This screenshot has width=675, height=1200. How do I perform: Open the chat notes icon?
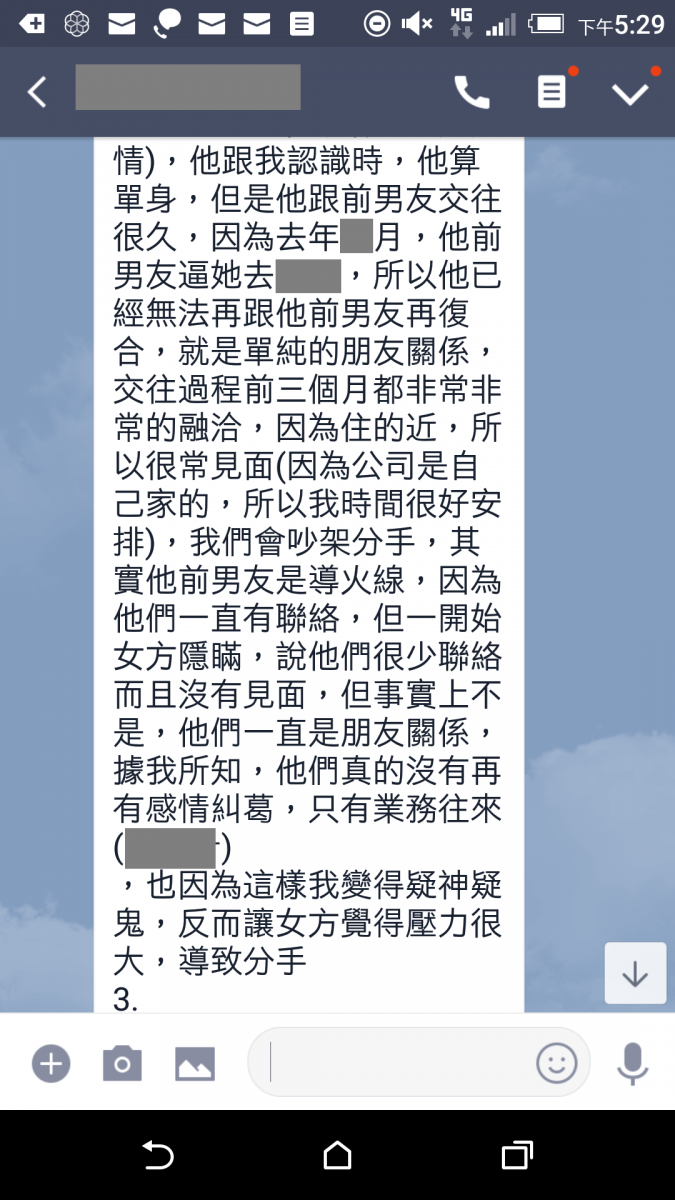click(x=551, y=92)
